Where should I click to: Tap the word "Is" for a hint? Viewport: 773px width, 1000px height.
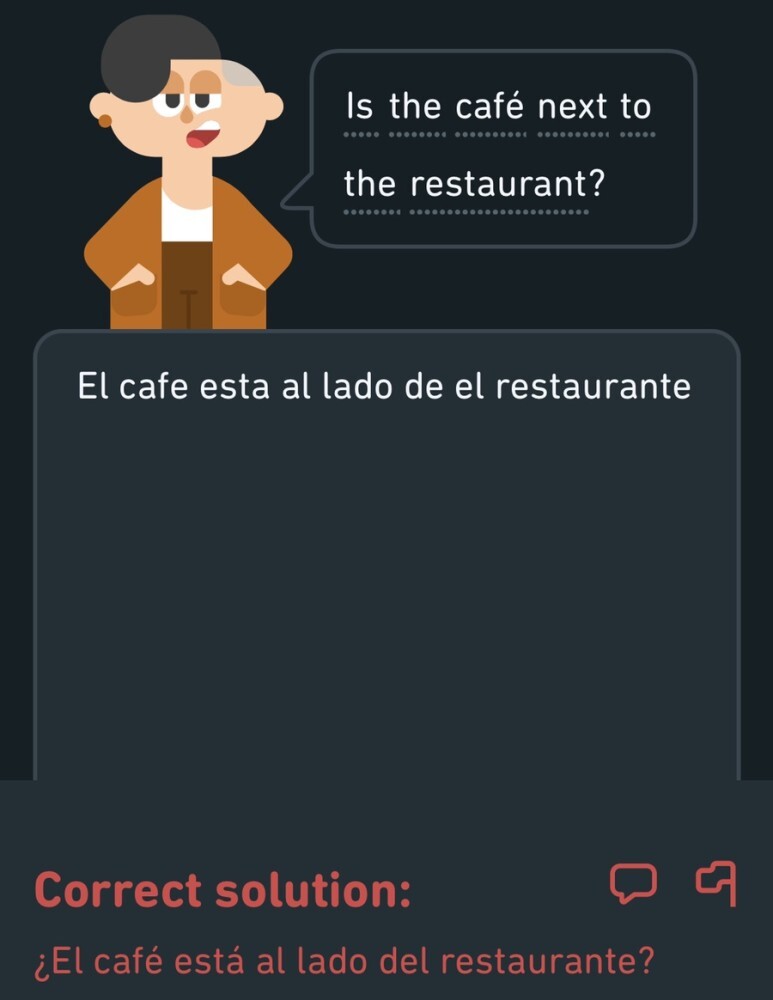pos(358,107)
